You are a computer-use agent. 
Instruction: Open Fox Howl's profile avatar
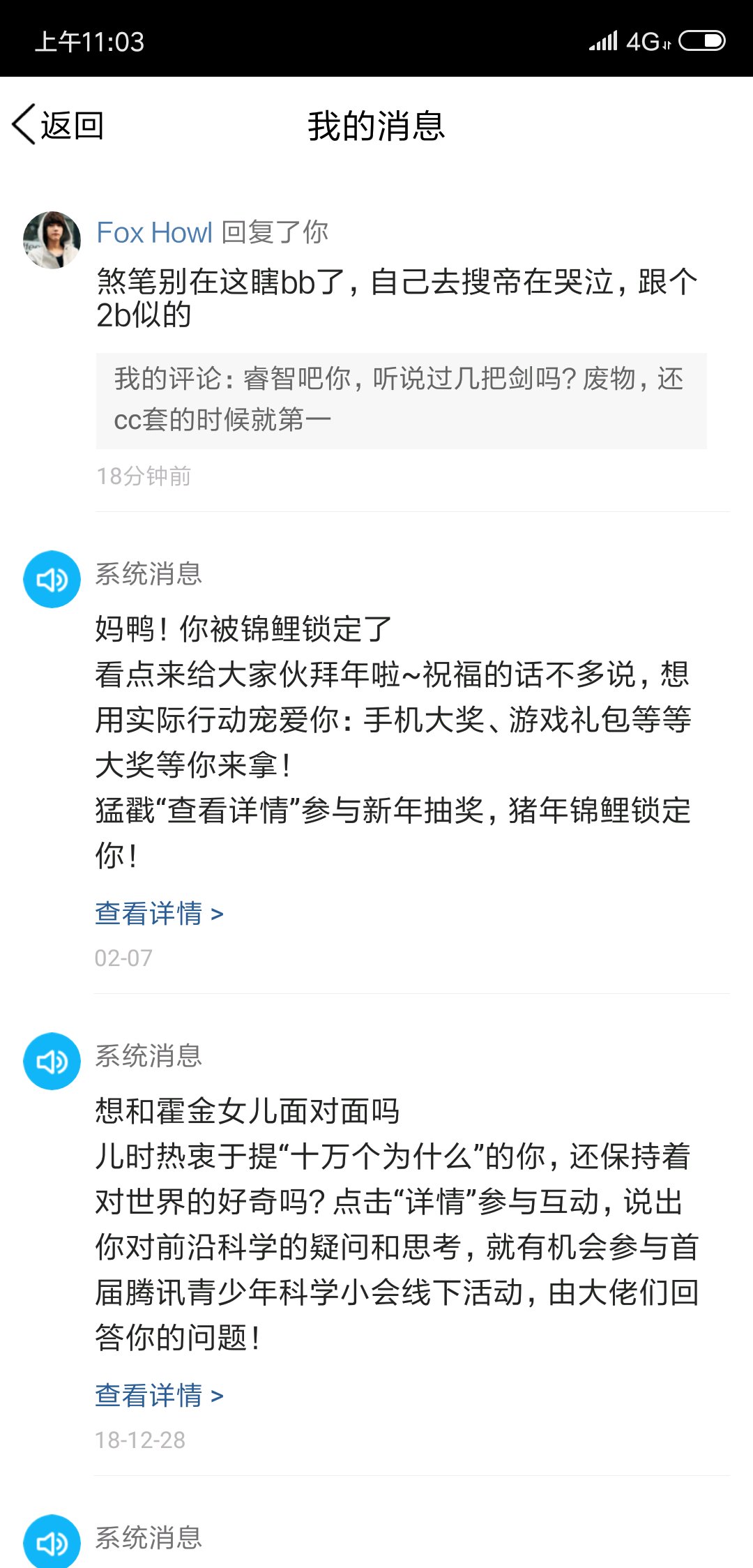[52, 240]
